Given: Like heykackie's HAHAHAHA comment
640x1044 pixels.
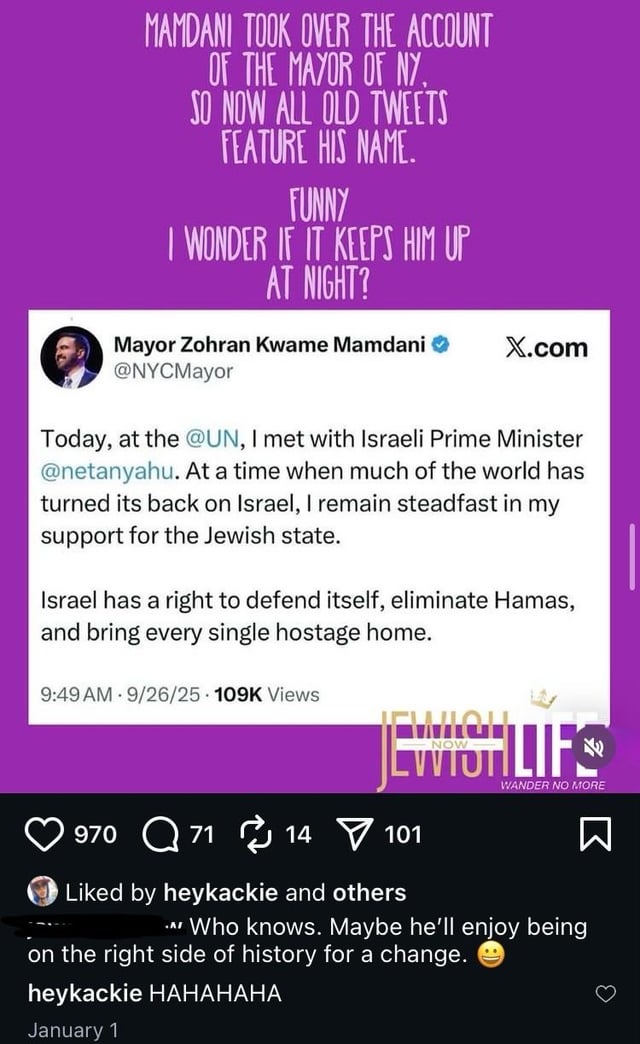Looking at the screenshot, I should (605, 993).
